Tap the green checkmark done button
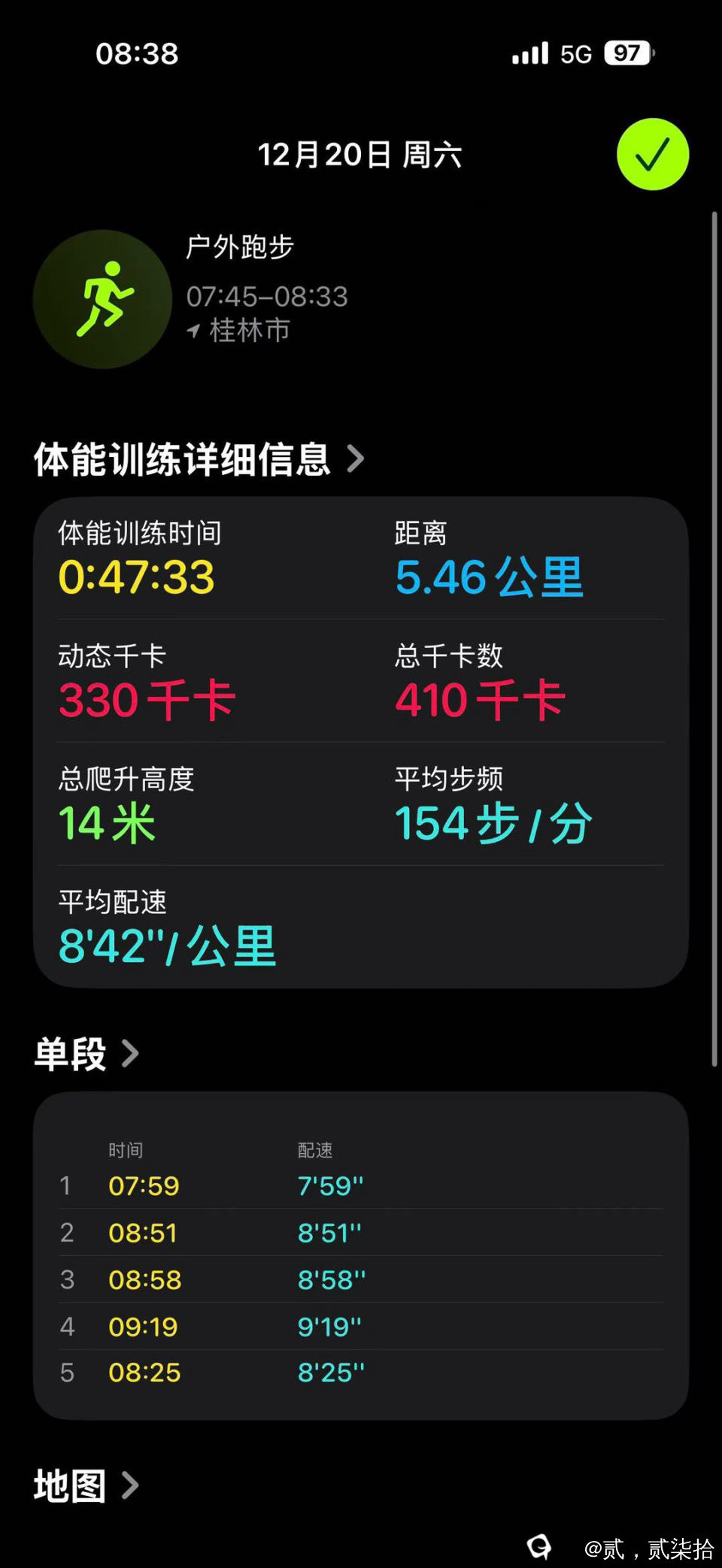Viewport: 722px width, 1568px height. tap(652, 155)
